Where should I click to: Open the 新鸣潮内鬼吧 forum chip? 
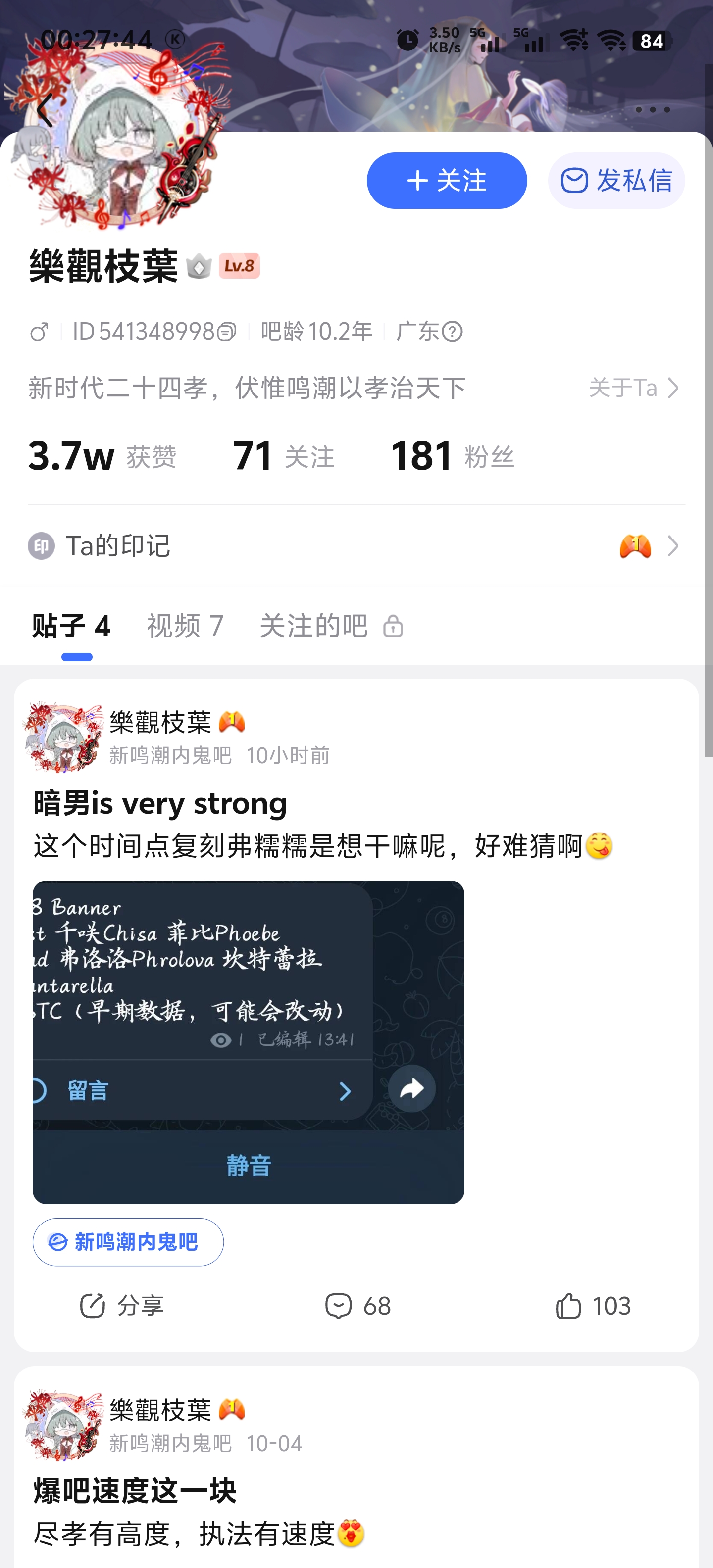click(128, 1242)
